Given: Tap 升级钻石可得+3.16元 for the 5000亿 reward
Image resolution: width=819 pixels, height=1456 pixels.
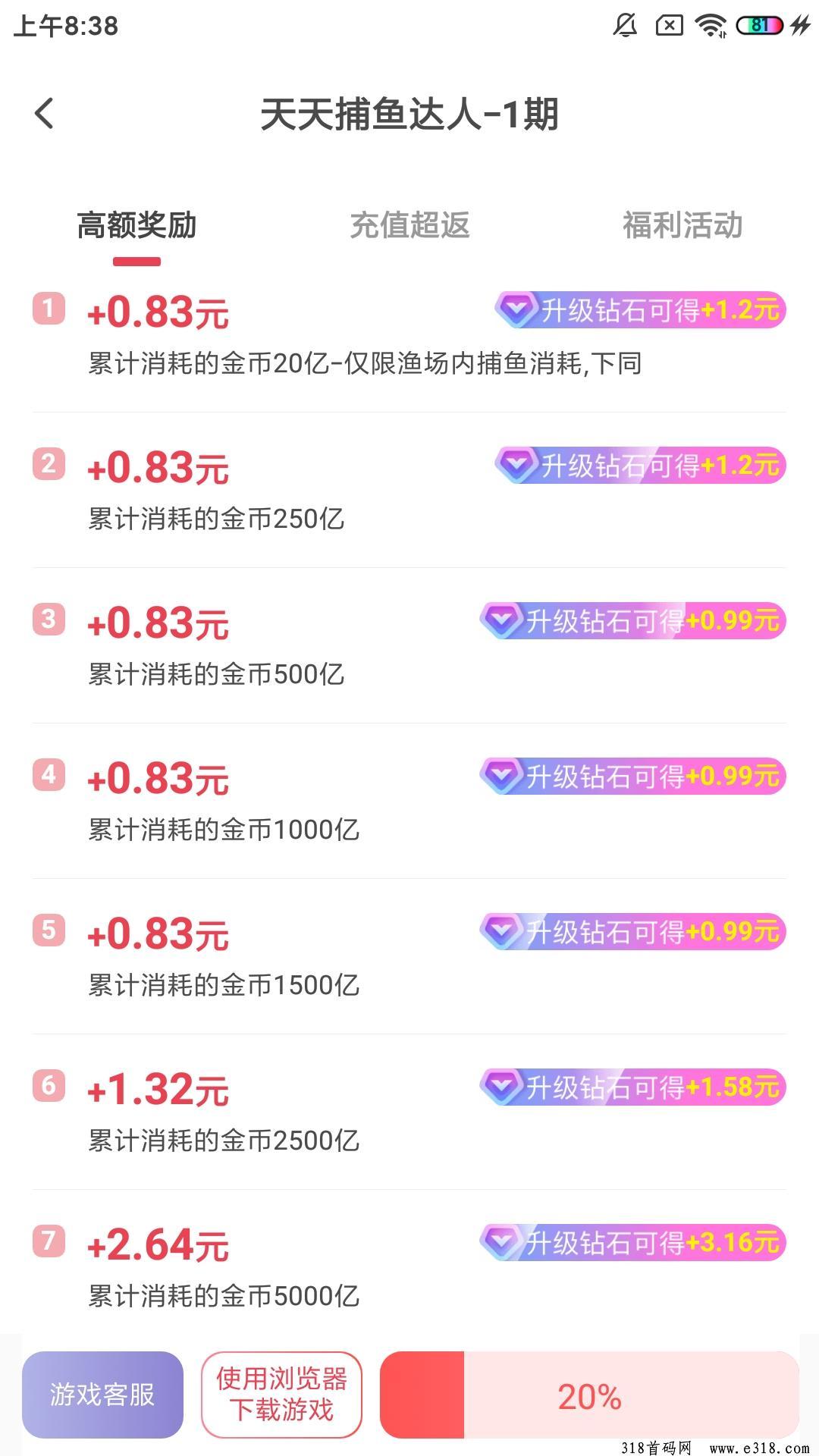Looking at the screenshot, I should coord(633,1243).
